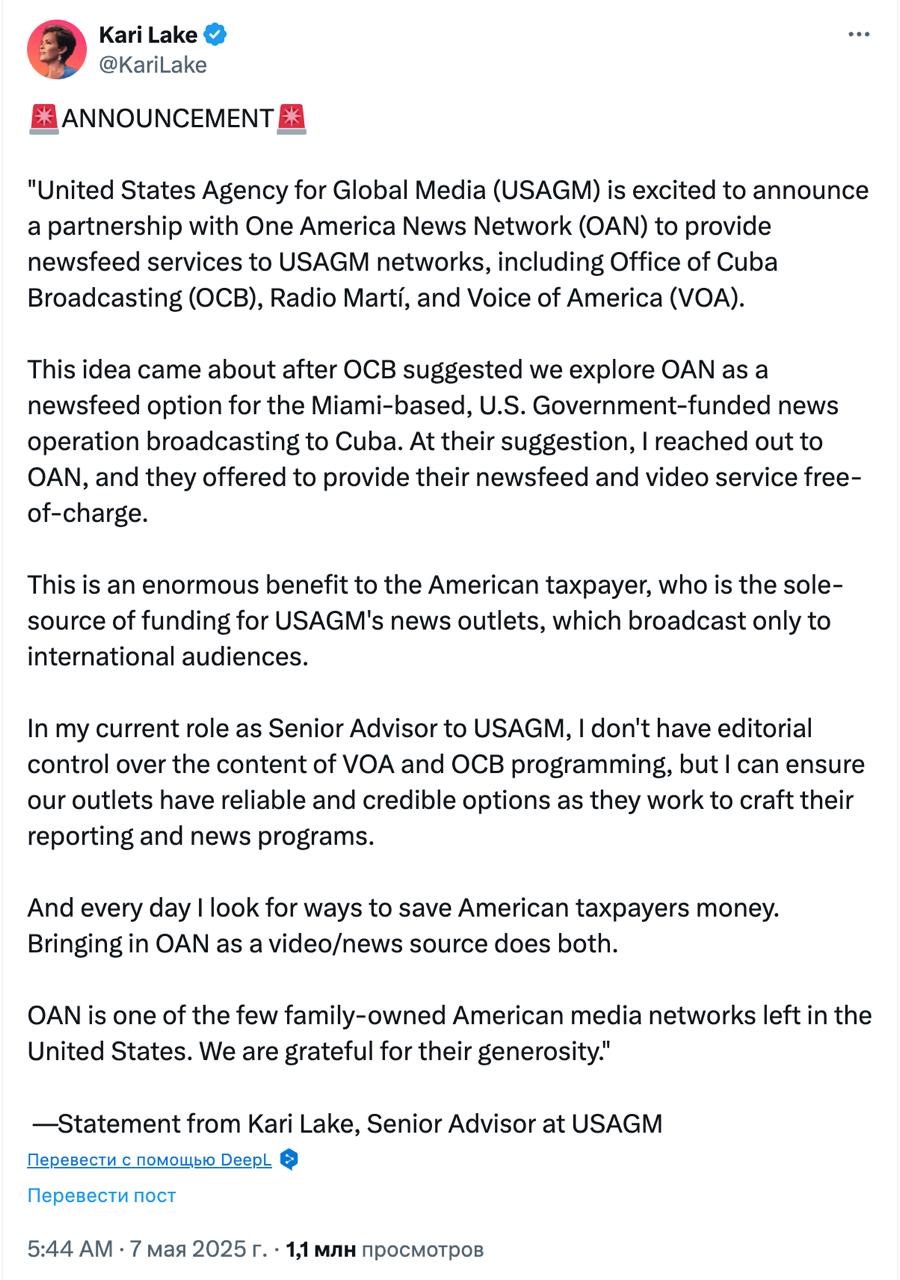Translate the post using DeepL
This screenshot has width=900, height=1280.
[150, 1160]
